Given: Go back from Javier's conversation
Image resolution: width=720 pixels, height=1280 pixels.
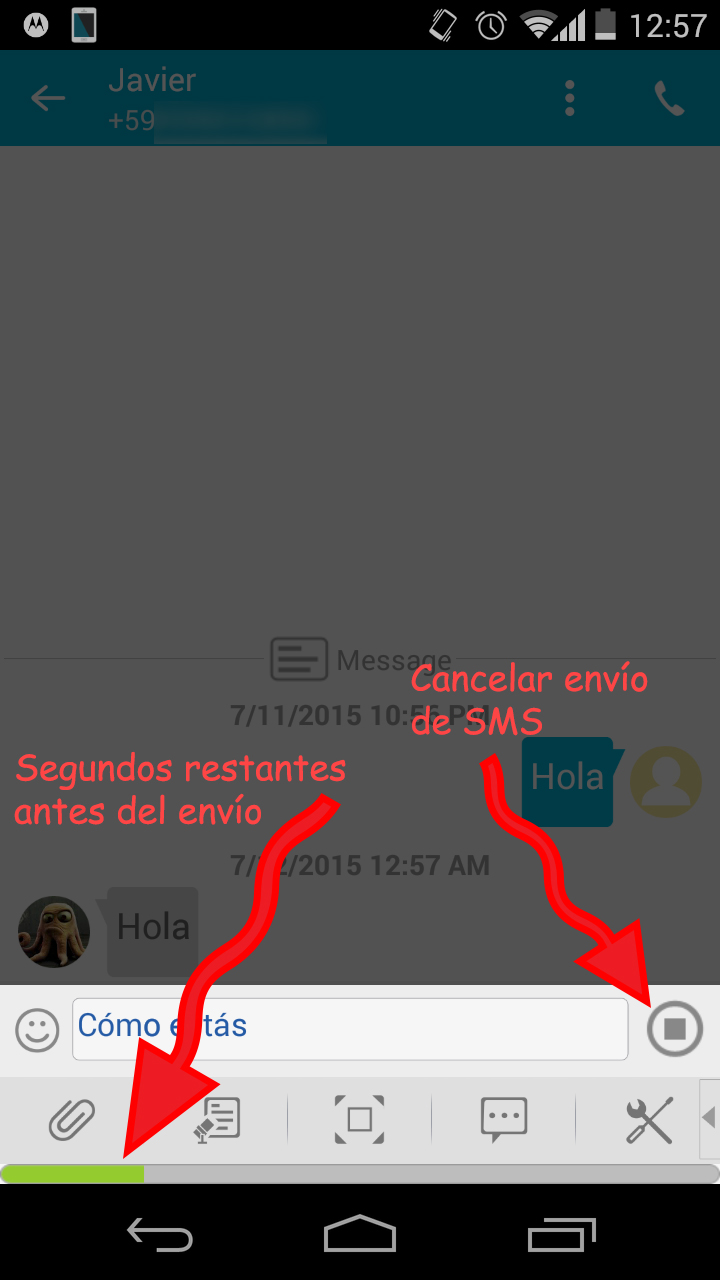Looking at the screenshot, I should (x=47, y=98).
